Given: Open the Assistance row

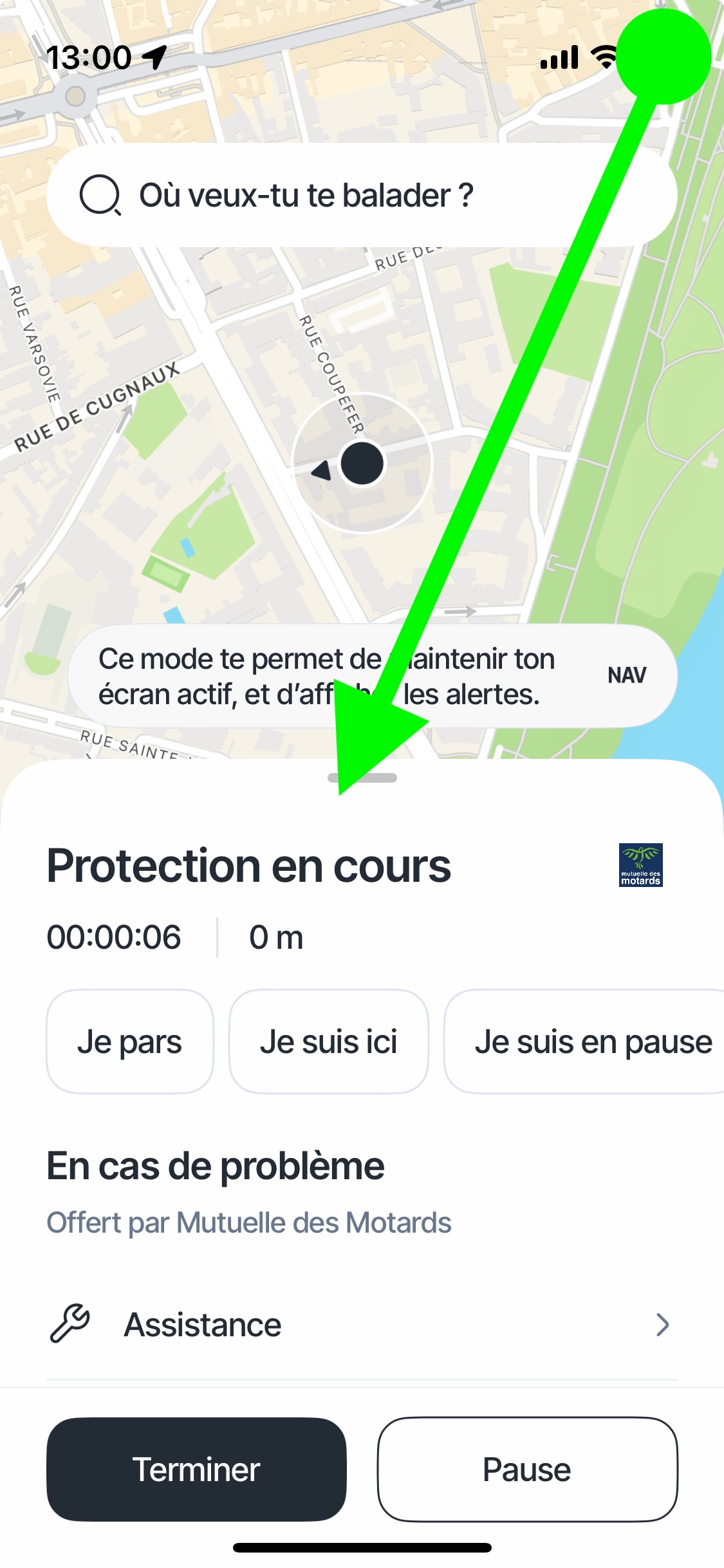Looking at the screenshot, I should click(x=360, y=1325).
